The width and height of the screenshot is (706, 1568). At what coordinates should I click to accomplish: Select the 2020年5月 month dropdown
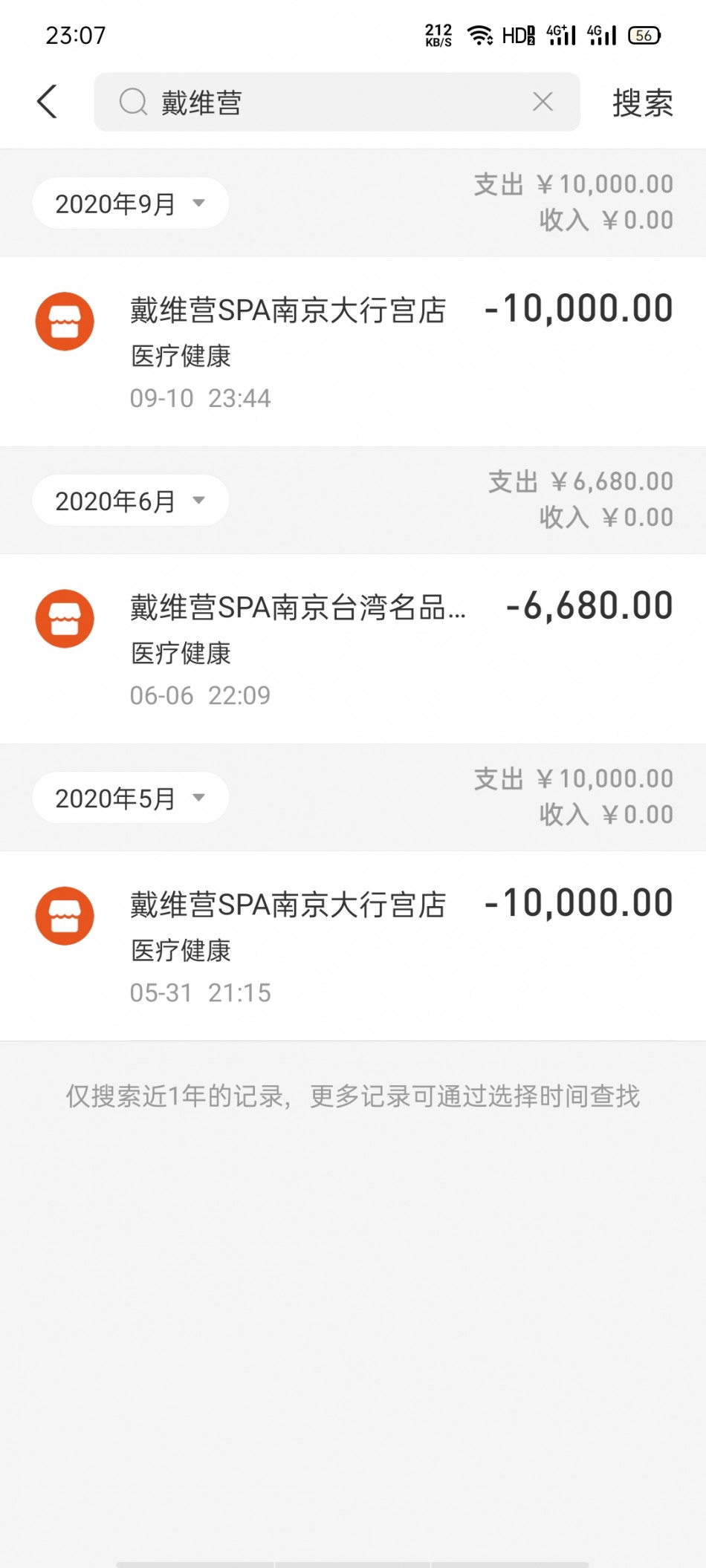click(130, 798)
